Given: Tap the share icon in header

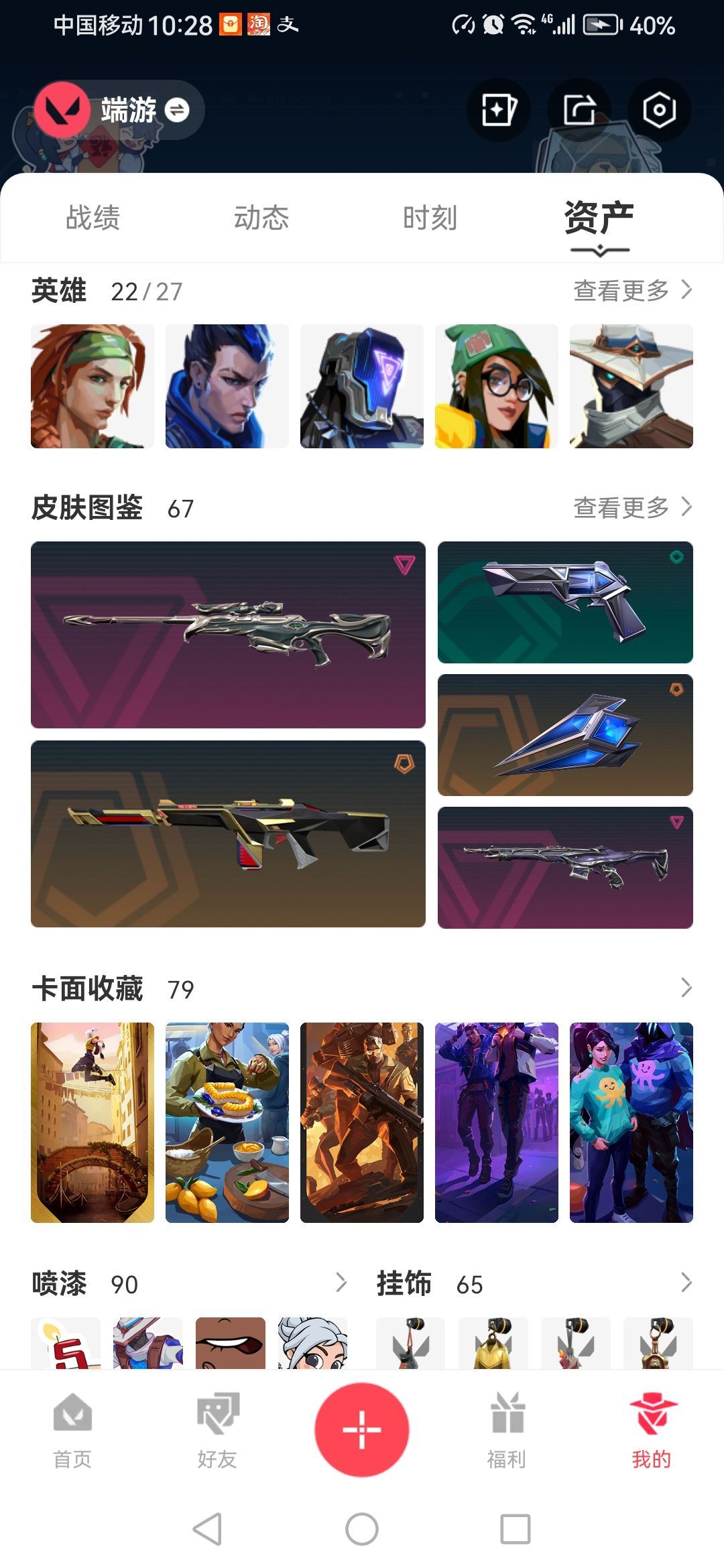Looking at the screenshot, I should click(x=579, y=110).
